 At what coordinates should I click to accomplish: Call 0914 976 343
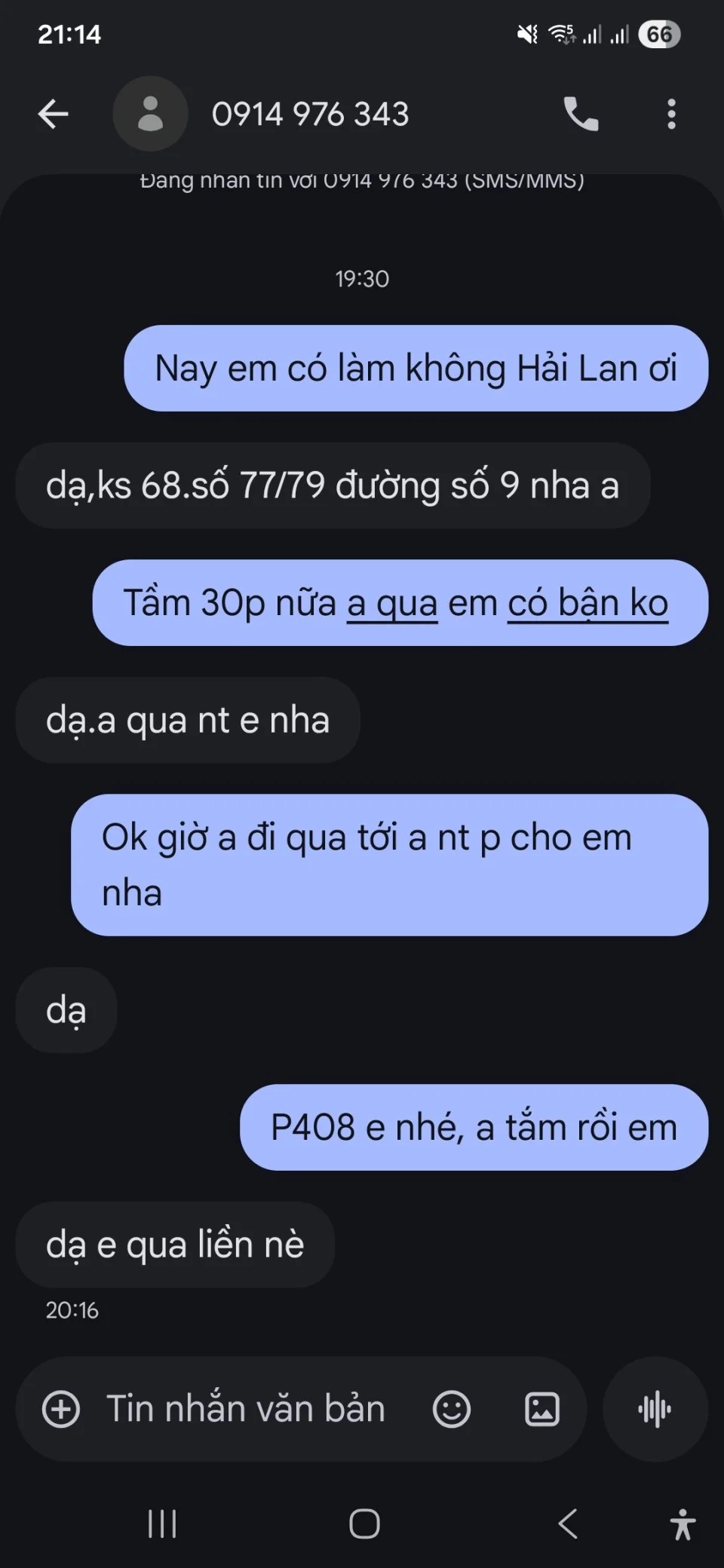[581, 115]
